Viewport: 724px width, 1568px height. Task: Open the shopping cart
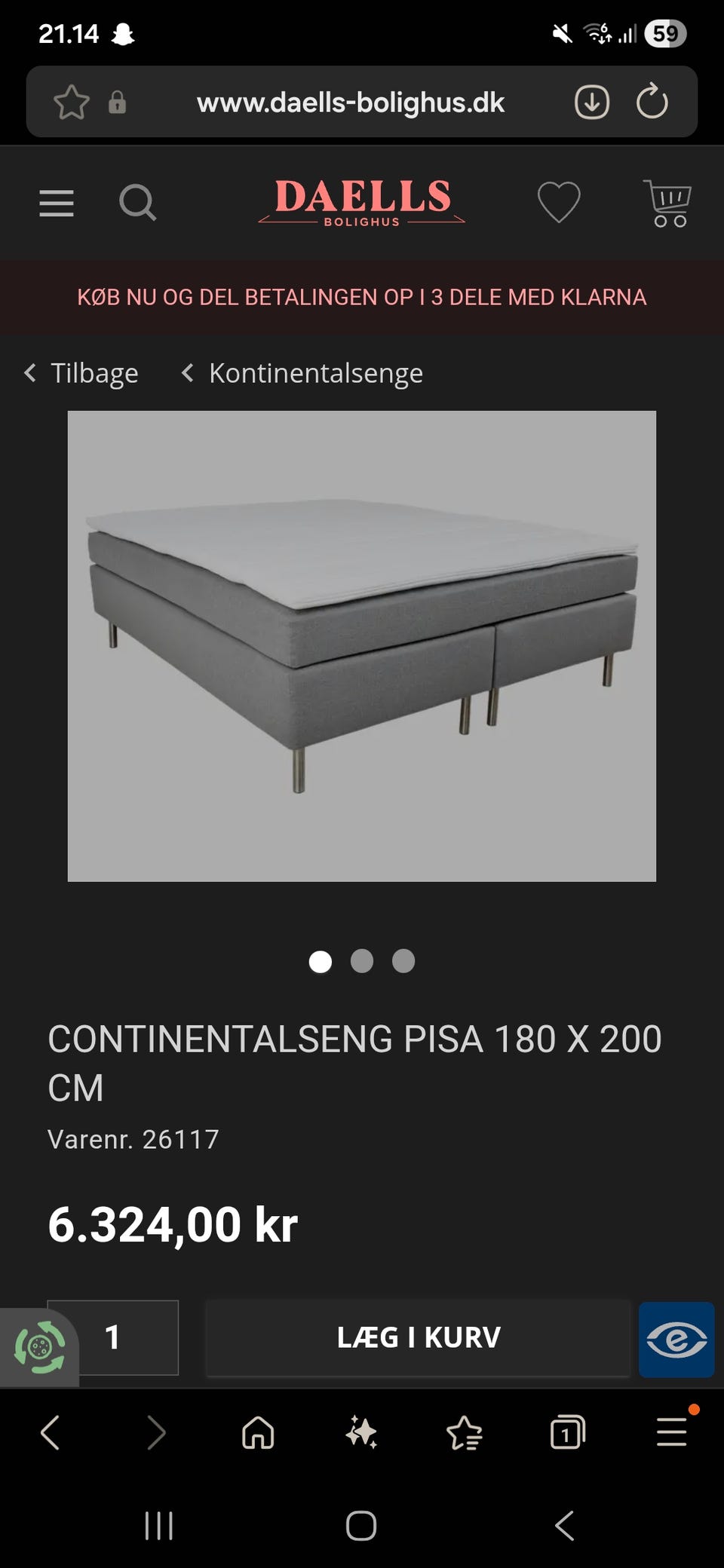point(668,204)
